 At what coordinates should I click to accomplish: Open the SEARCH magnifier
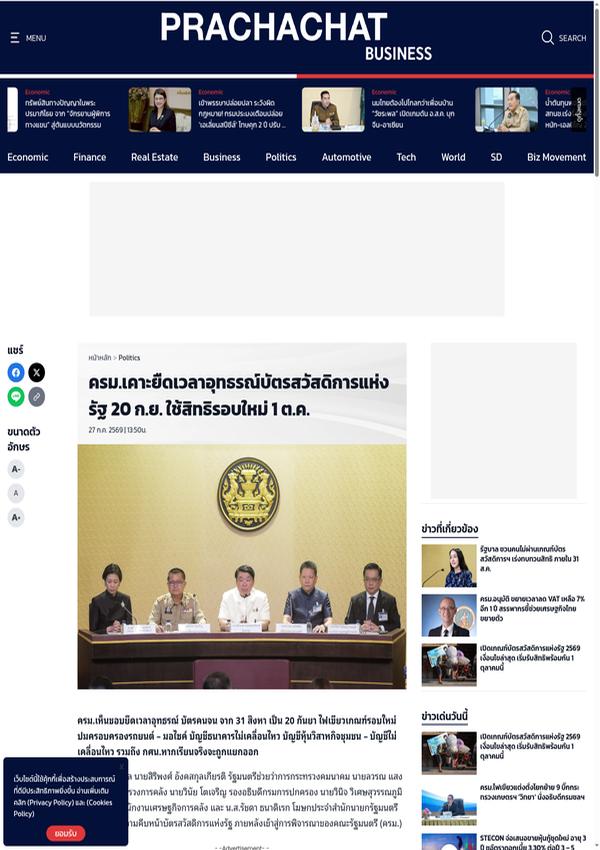point(563,37)
